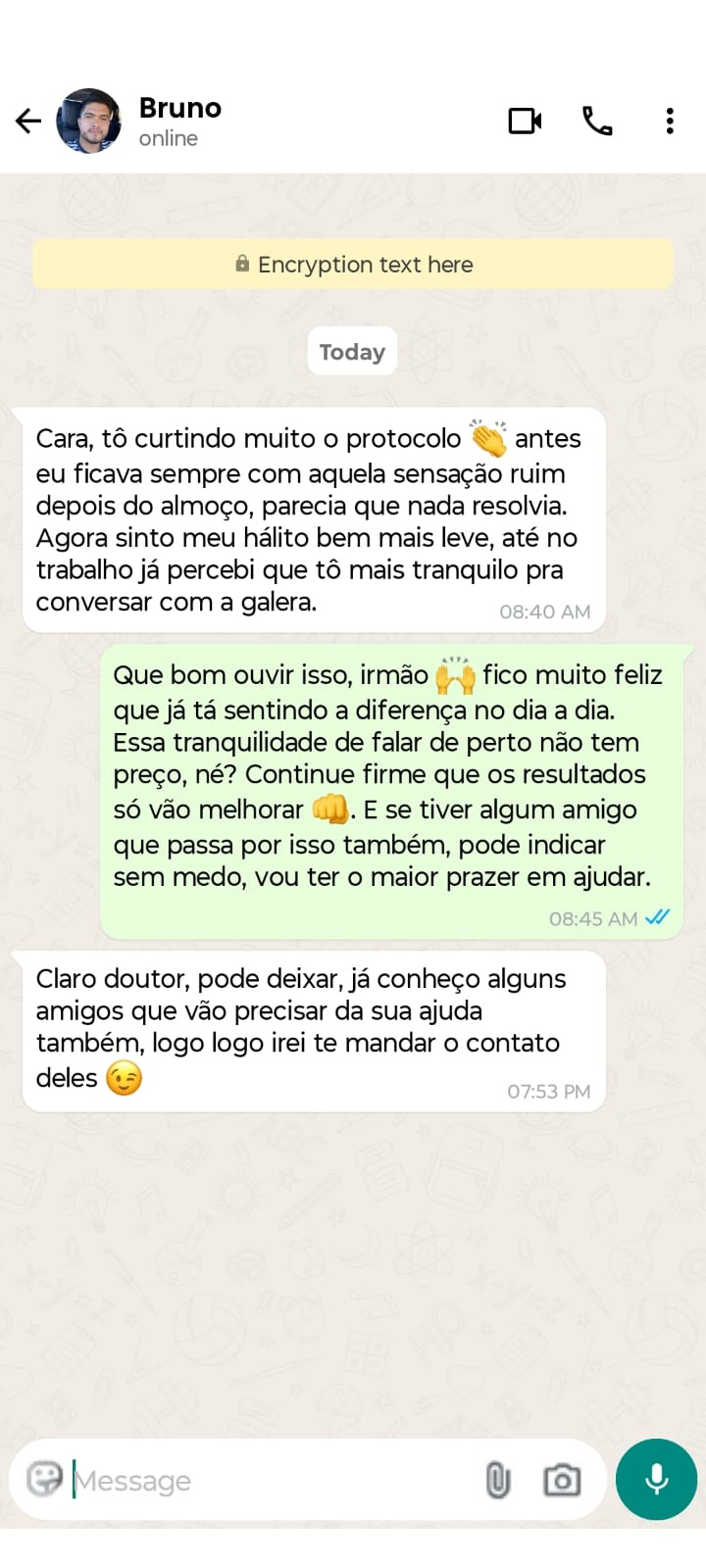Open the camera to send a photo
This screenshot has width=706, height=1568.
click(562, 1480)
